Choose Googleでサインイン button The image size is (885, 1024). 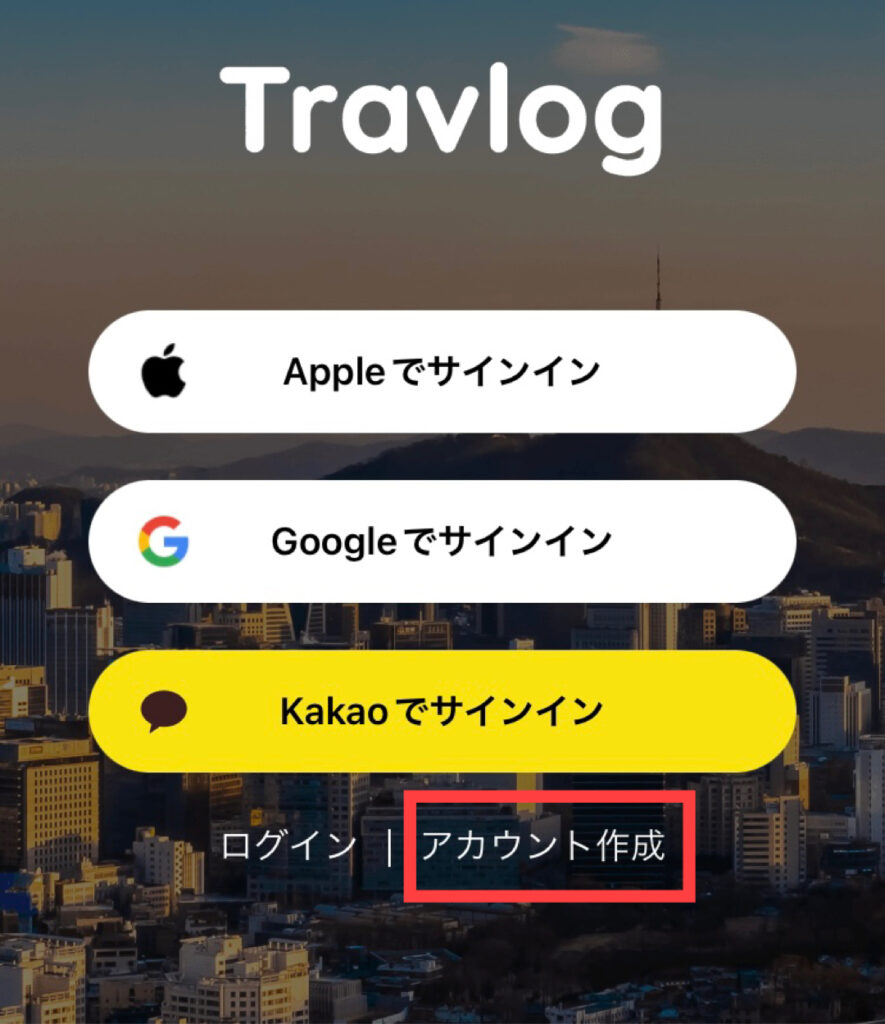tap(442, 542)
